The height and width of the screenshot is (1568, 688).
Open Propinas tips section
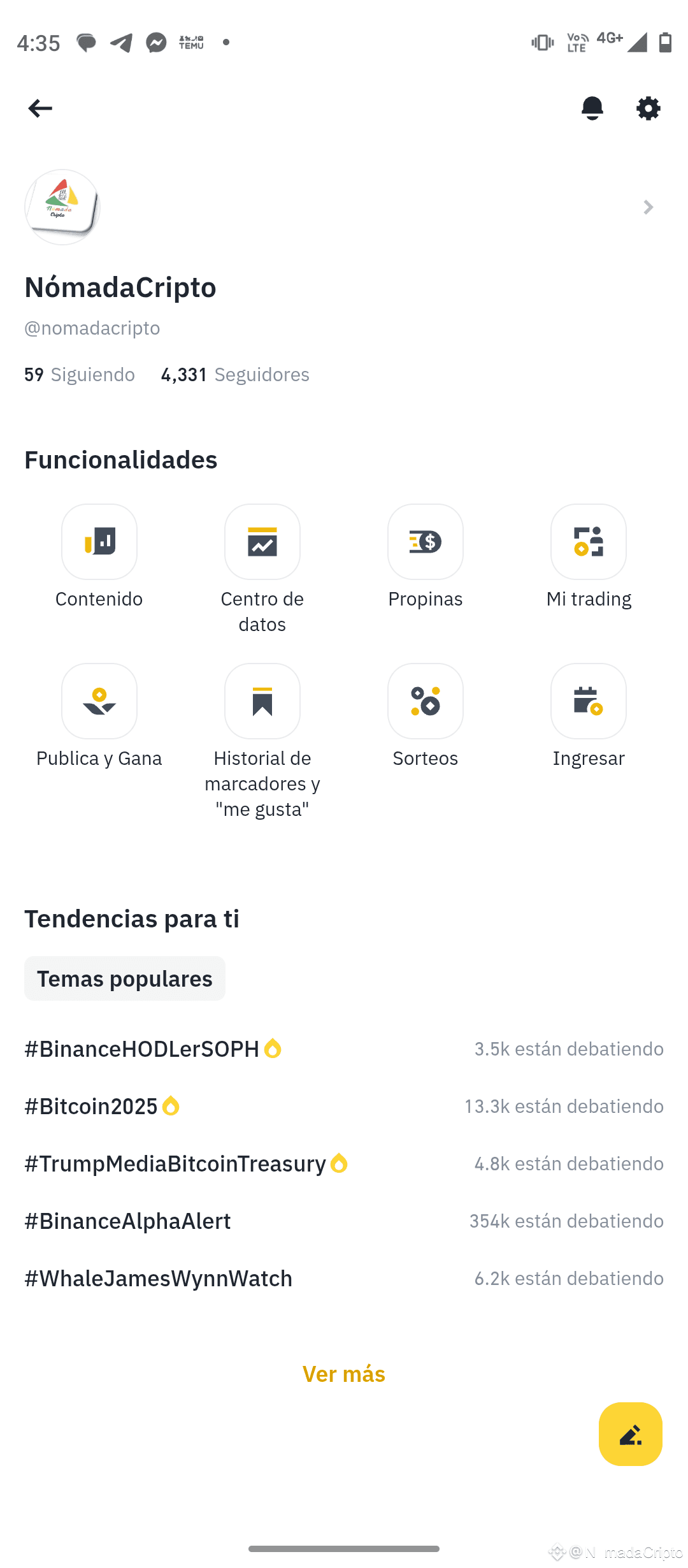point(426,542)
